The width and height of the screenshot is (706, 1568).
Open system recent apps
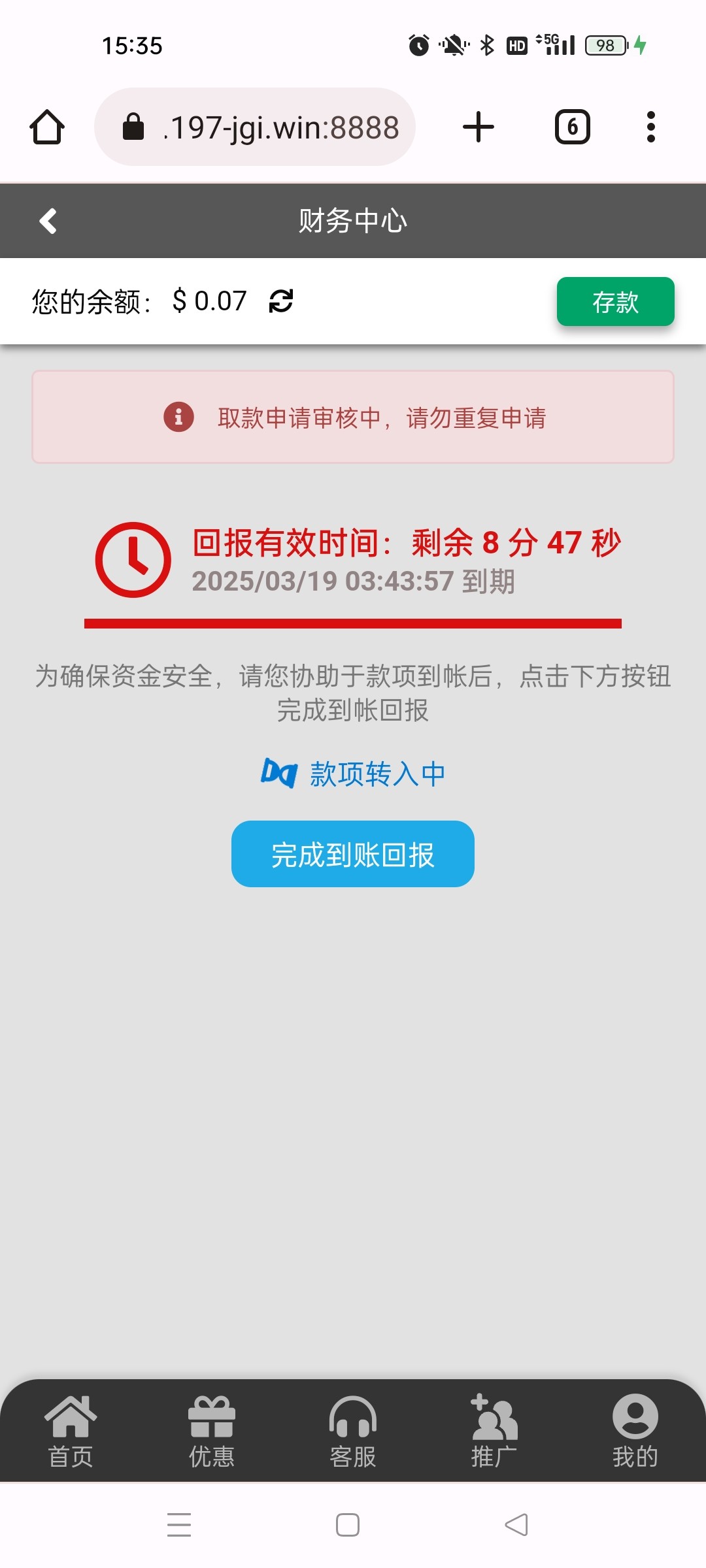[x=179, y=1525]
